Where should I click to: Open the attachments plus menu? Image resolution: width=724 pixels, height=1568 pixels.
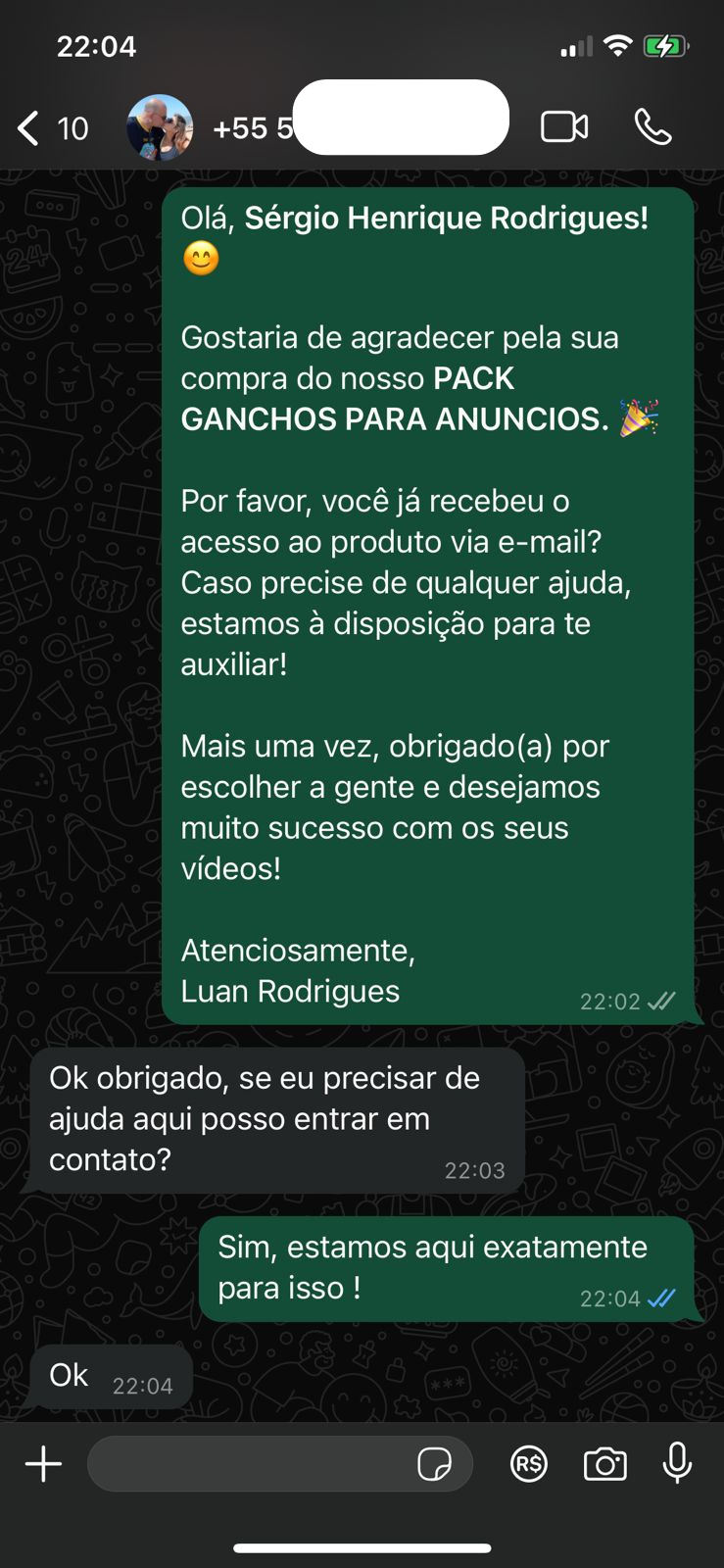point(43,1464)
